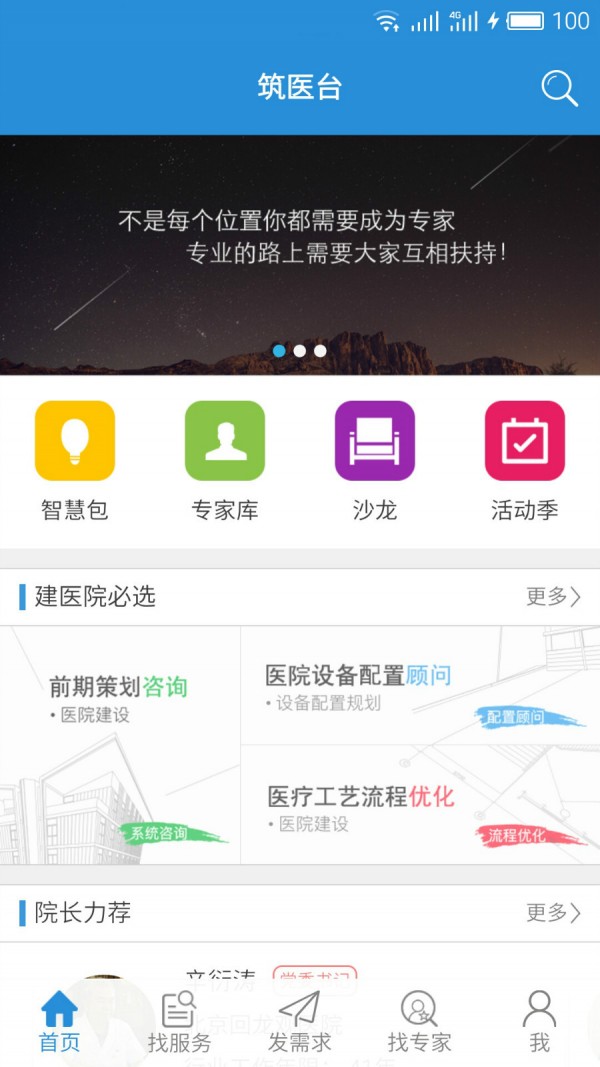The height and width of the screenshot is (1067, 600).
Task: Switch to 首页 tab
Action: pos(59,1021)
